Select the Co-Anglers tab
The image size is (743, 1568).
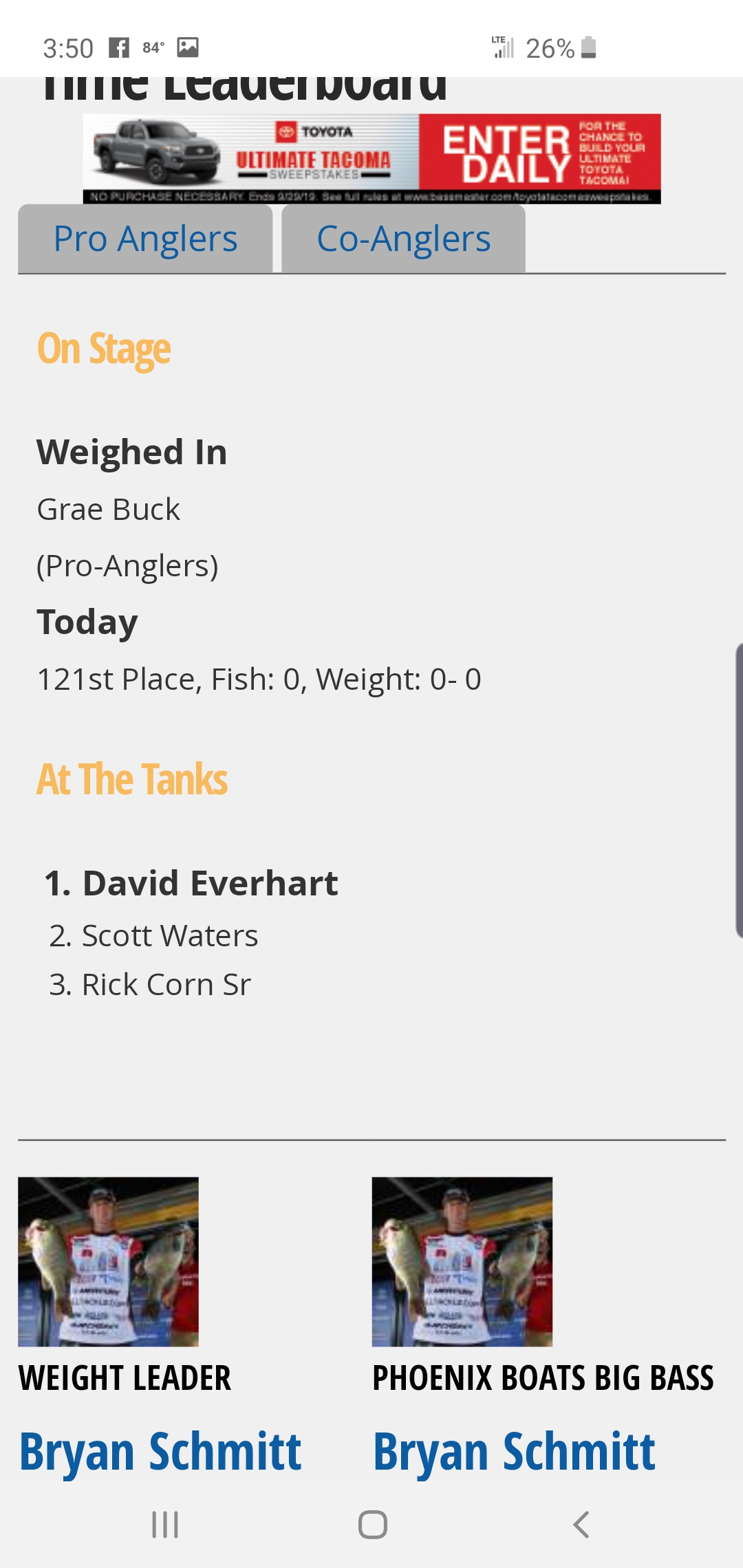pos(403,239)
